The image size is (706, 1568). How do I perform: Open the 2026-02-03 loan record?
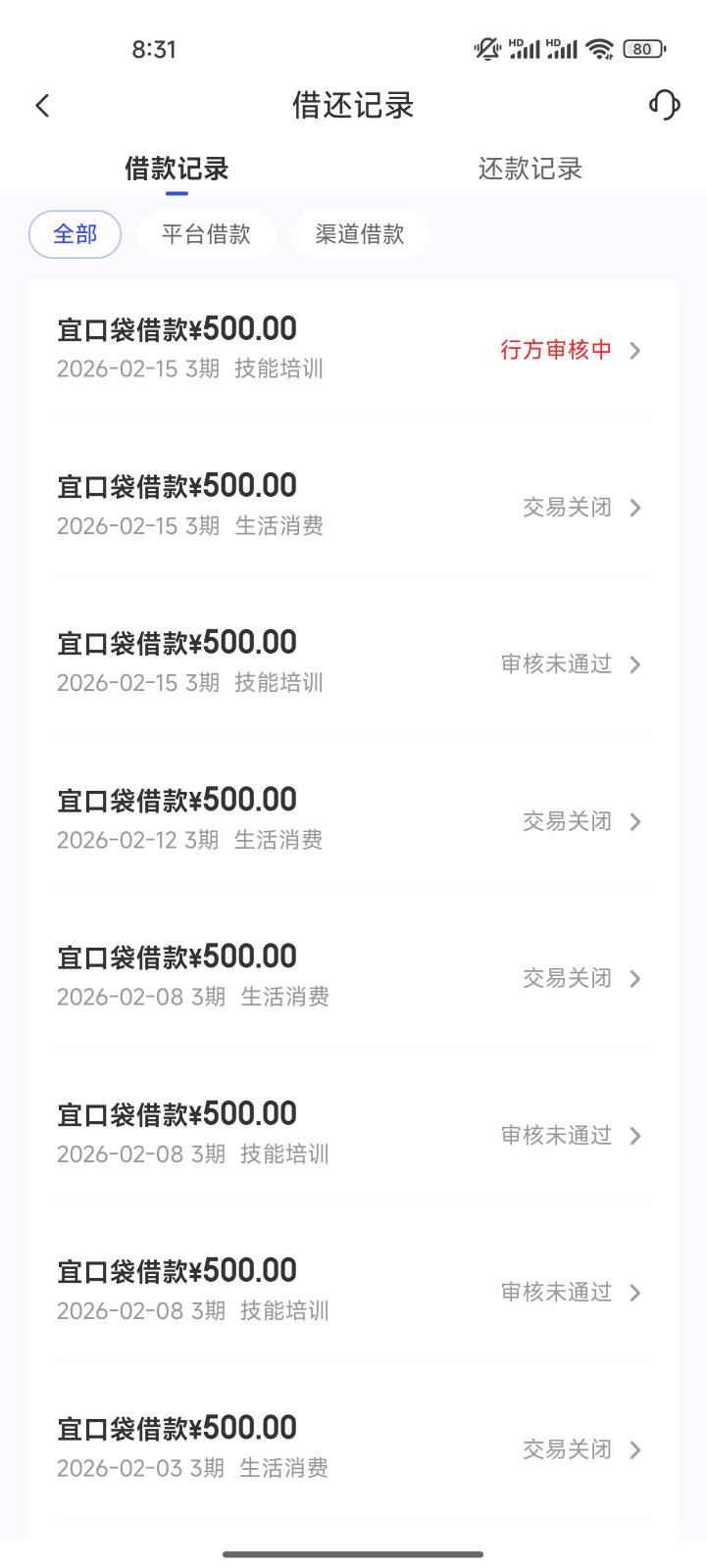353,1447
